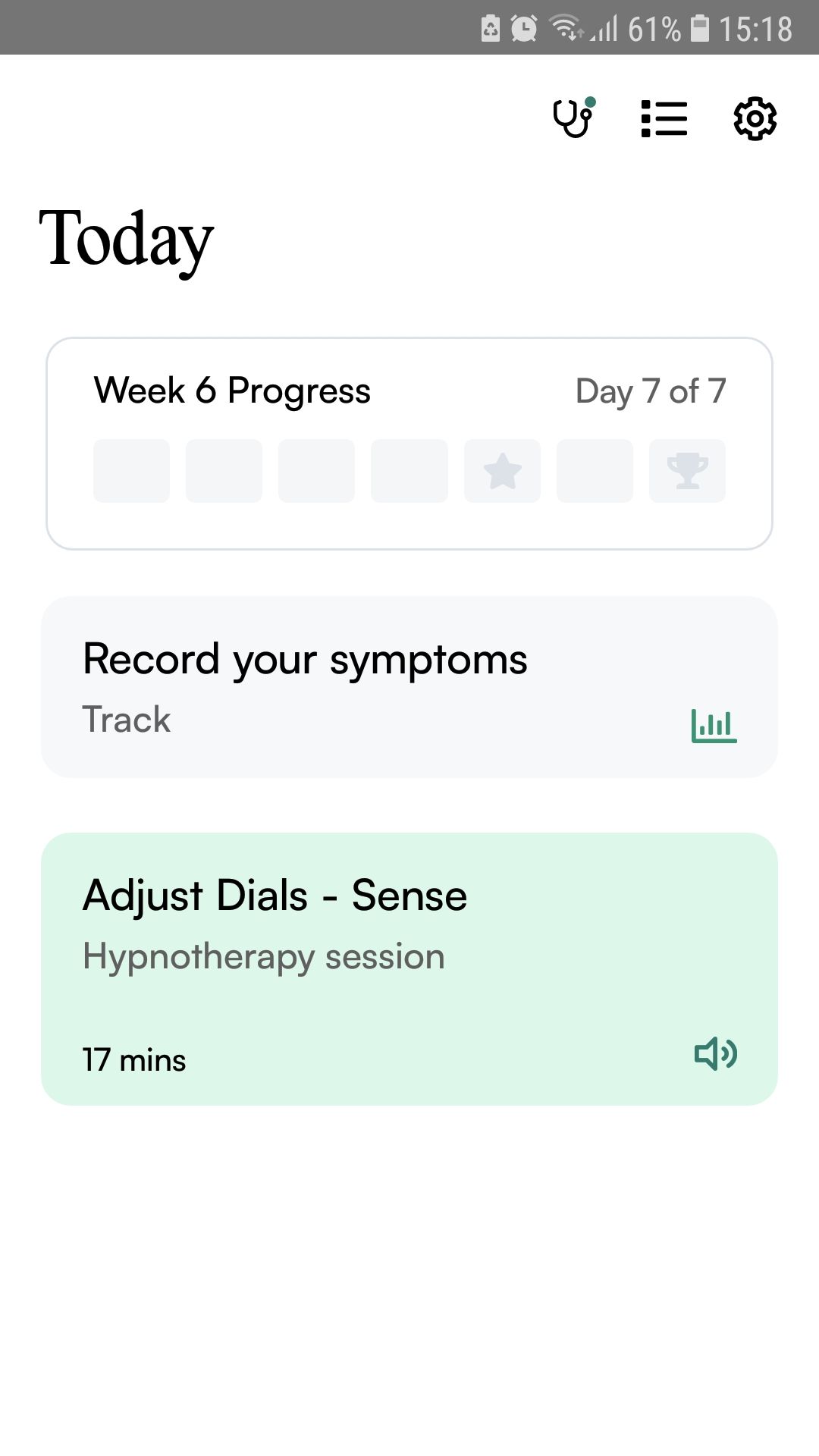This screenshot has width=819, height=1456.
Task: Open the list menu icon
Action: [664, 119]
